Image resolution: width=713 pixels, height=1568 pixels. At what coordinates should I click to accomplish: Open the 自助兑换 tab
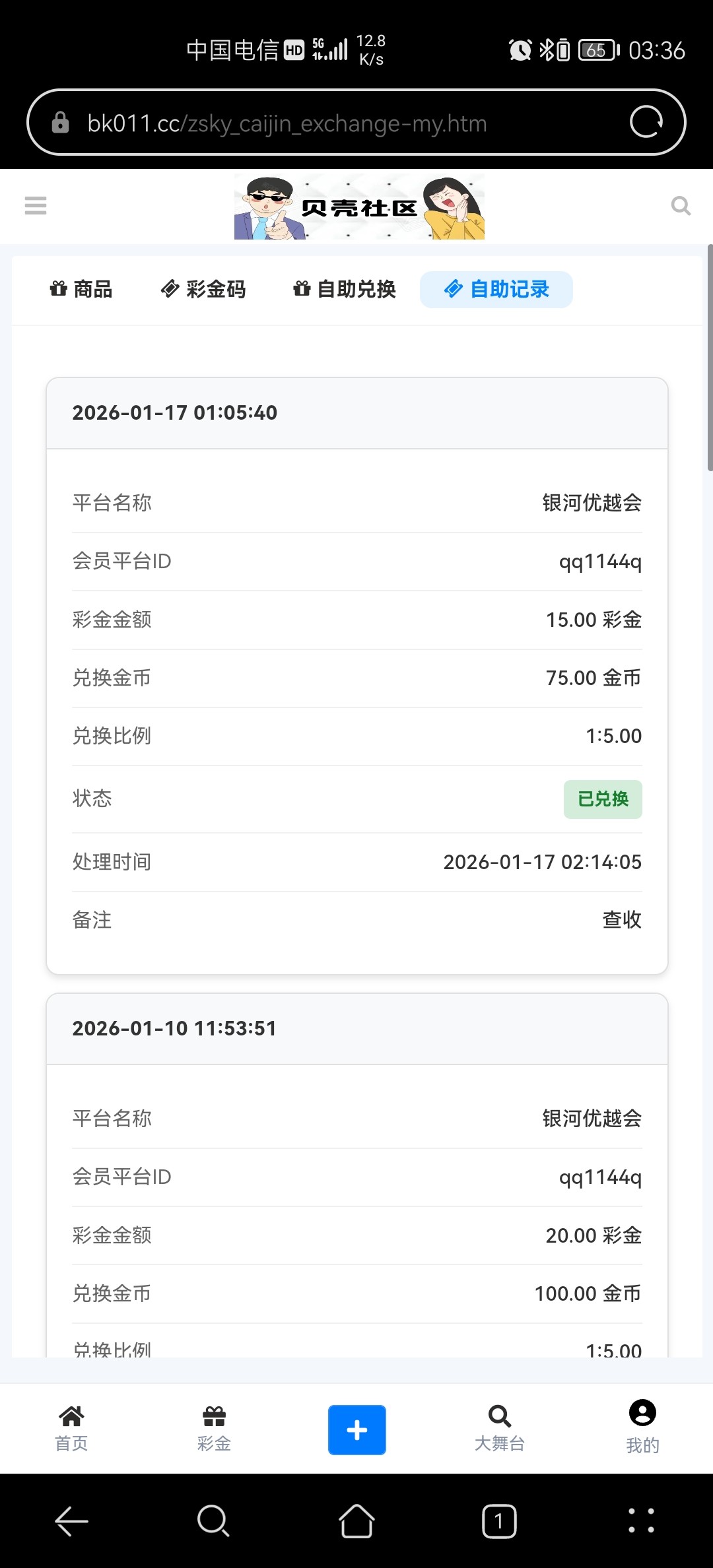[345, 289]
